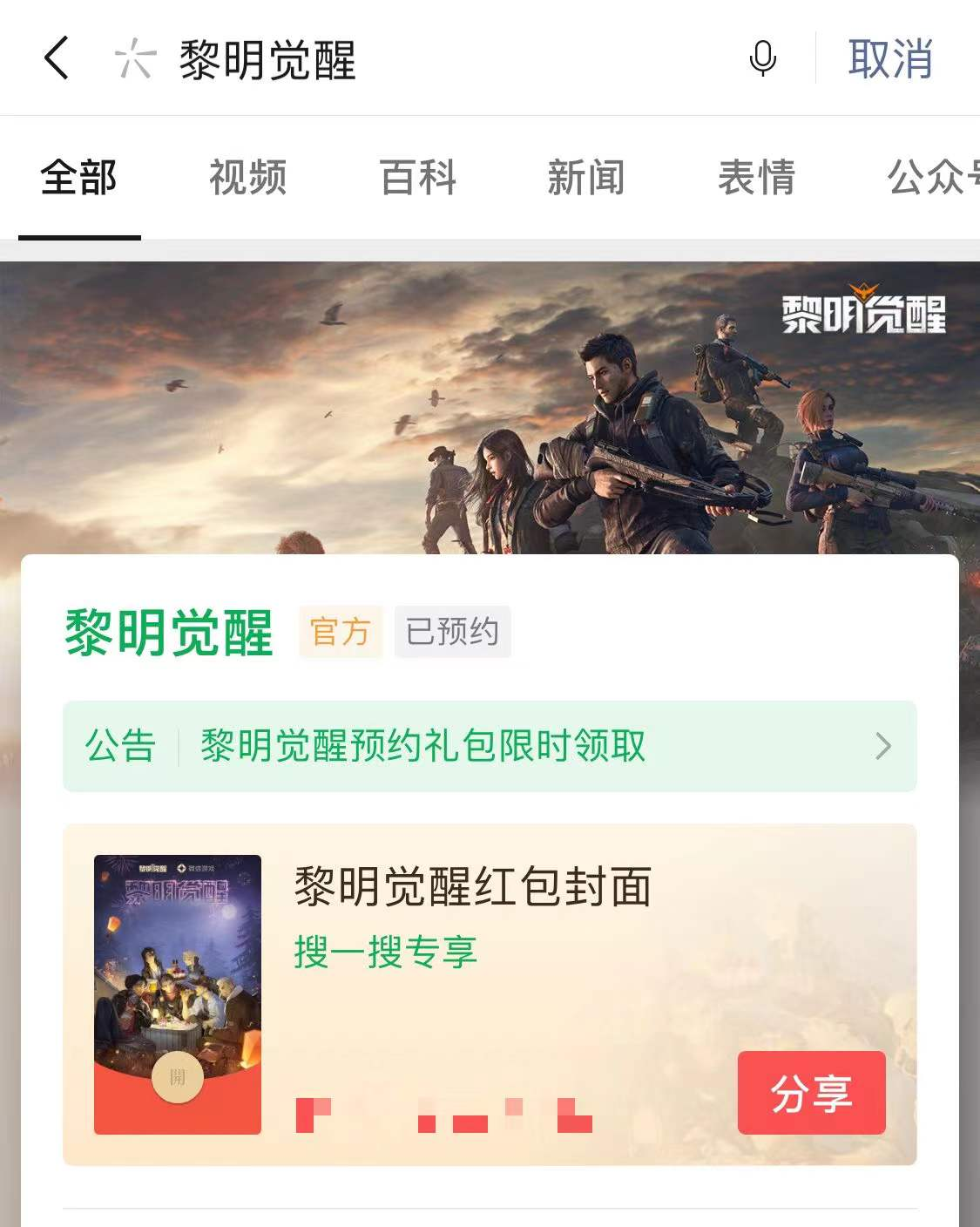980x1227 pixels.
Task: Switch to the 表情 tab
Action: (x=756, y=178)
